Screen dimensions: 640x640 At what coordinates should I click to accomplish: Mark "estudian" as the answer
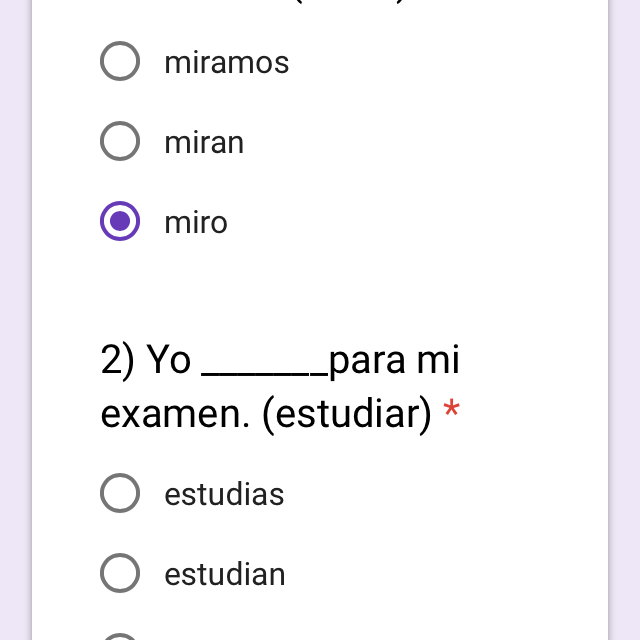point(120,574)
